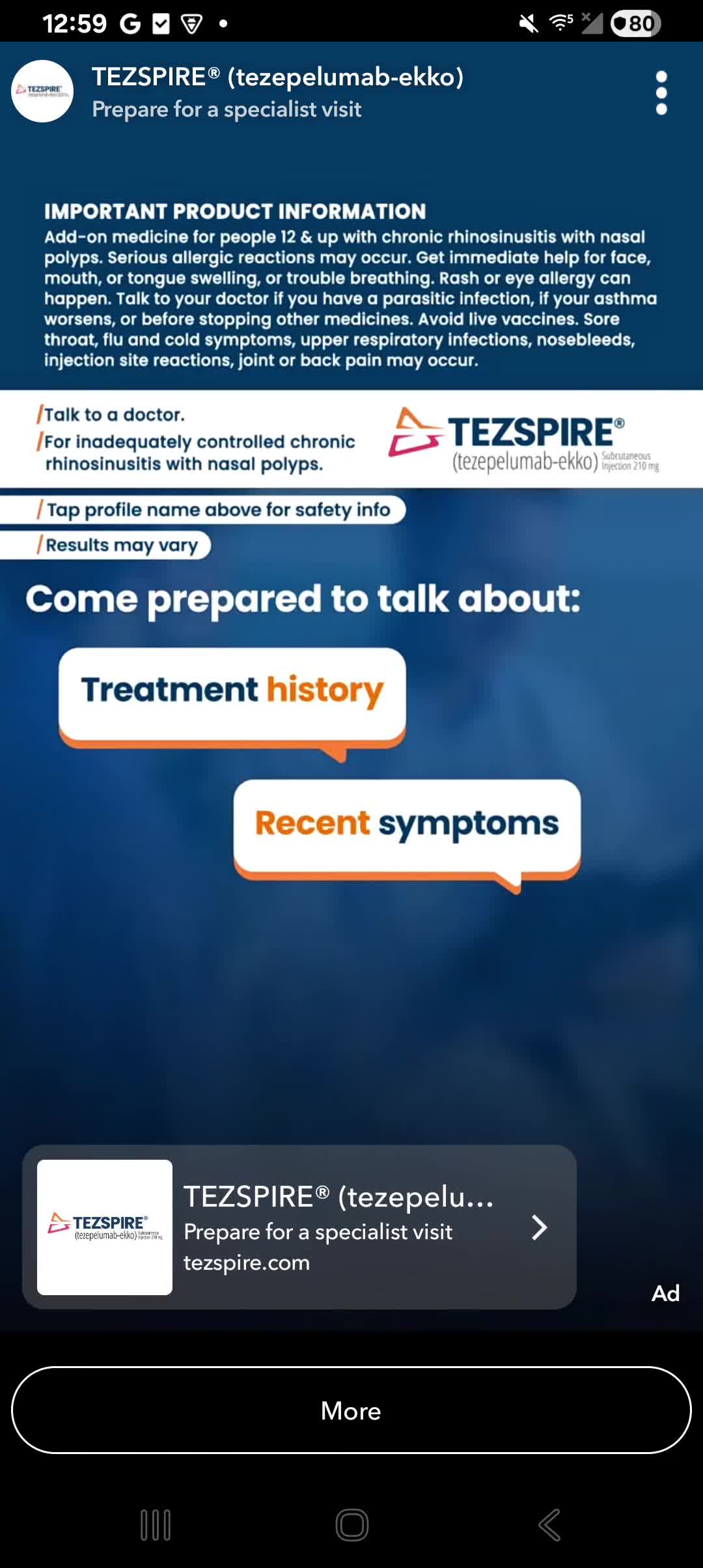Viewport: 703px width, 1568px height.
Task: Open the tezspire.com ad card
Action: (299, 1227)
